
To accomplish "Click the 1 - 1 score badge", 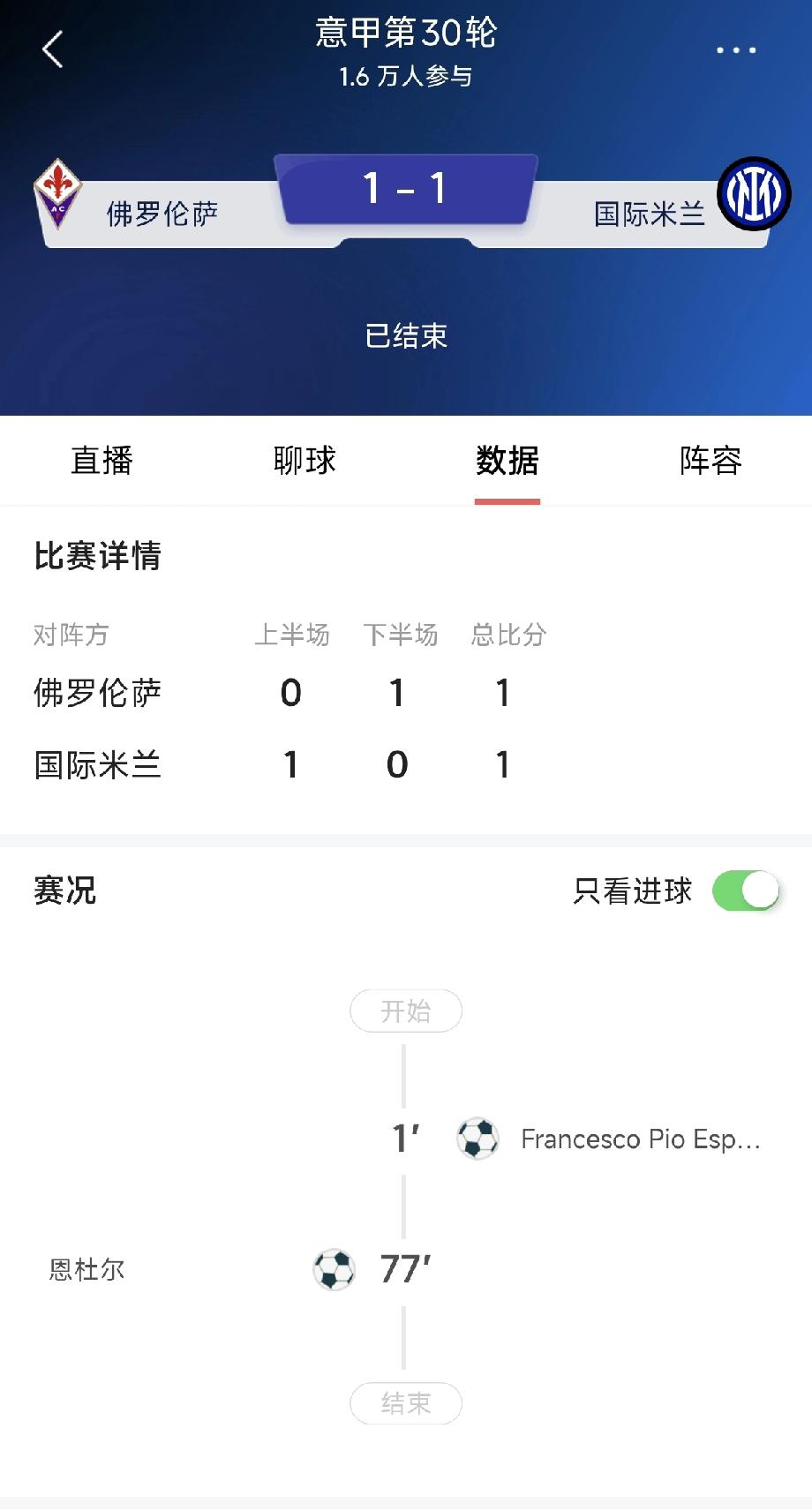I will point(404,188).
